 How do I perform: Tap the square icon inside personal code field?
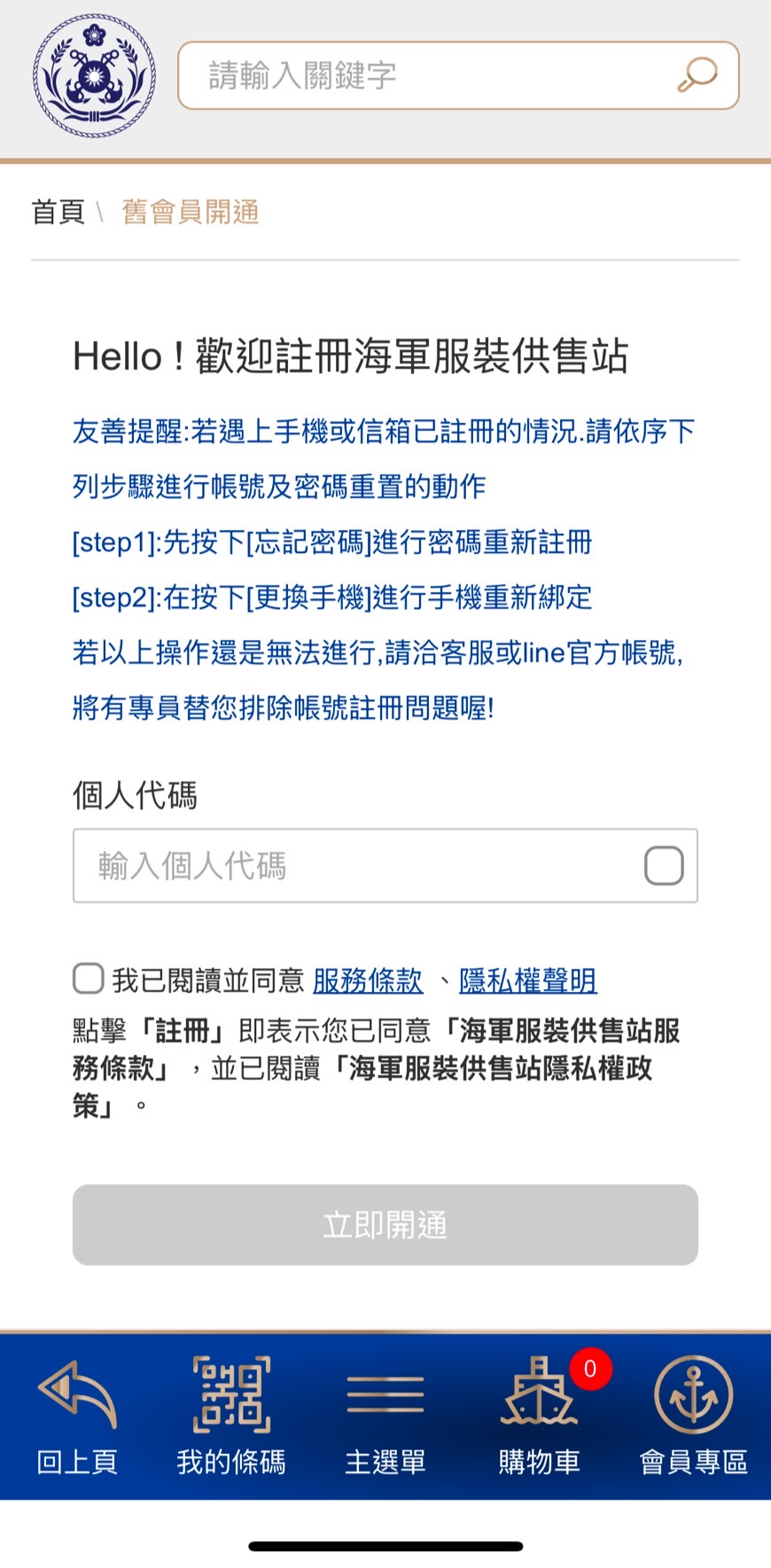coord(664,866)
